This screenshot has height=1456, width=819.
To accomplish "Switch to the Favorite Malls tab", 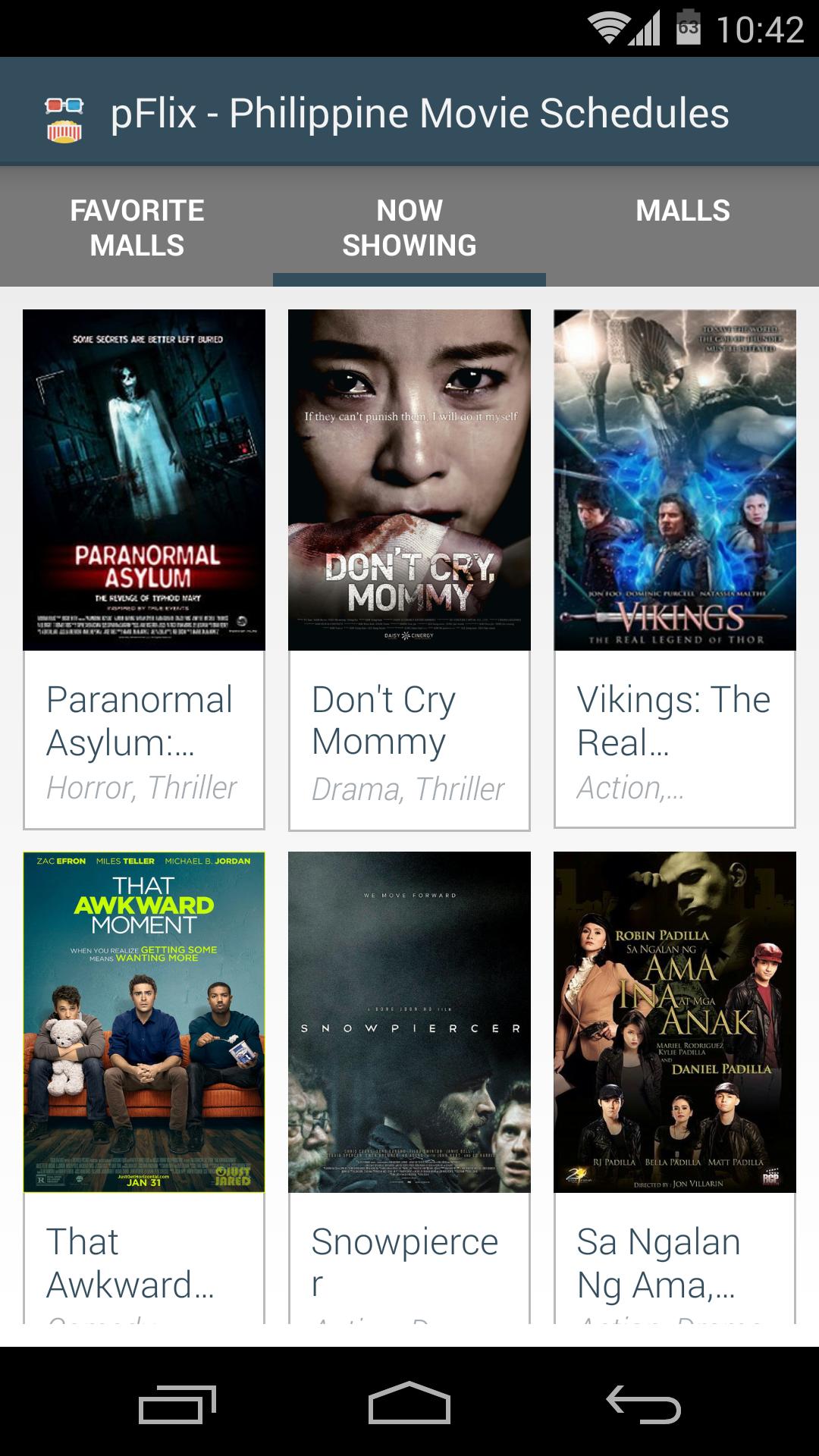I will coord(136,227).
